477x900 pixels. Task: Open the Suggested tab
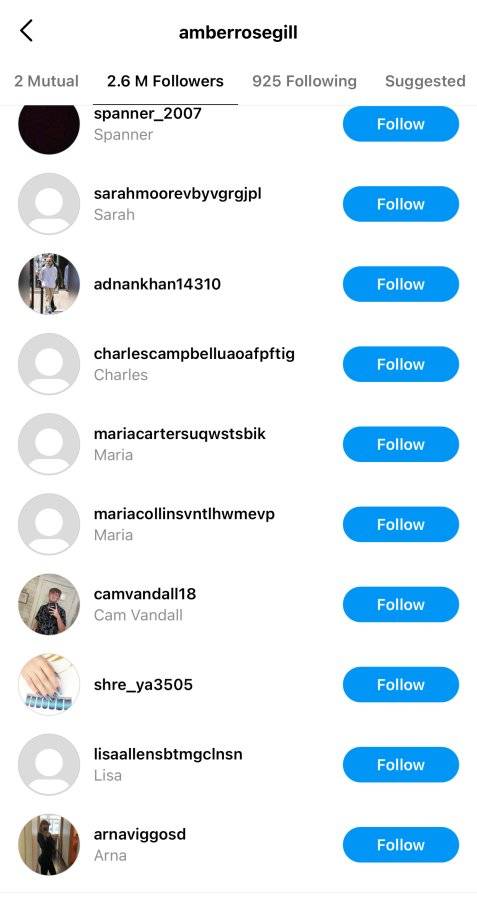(425, 81)
